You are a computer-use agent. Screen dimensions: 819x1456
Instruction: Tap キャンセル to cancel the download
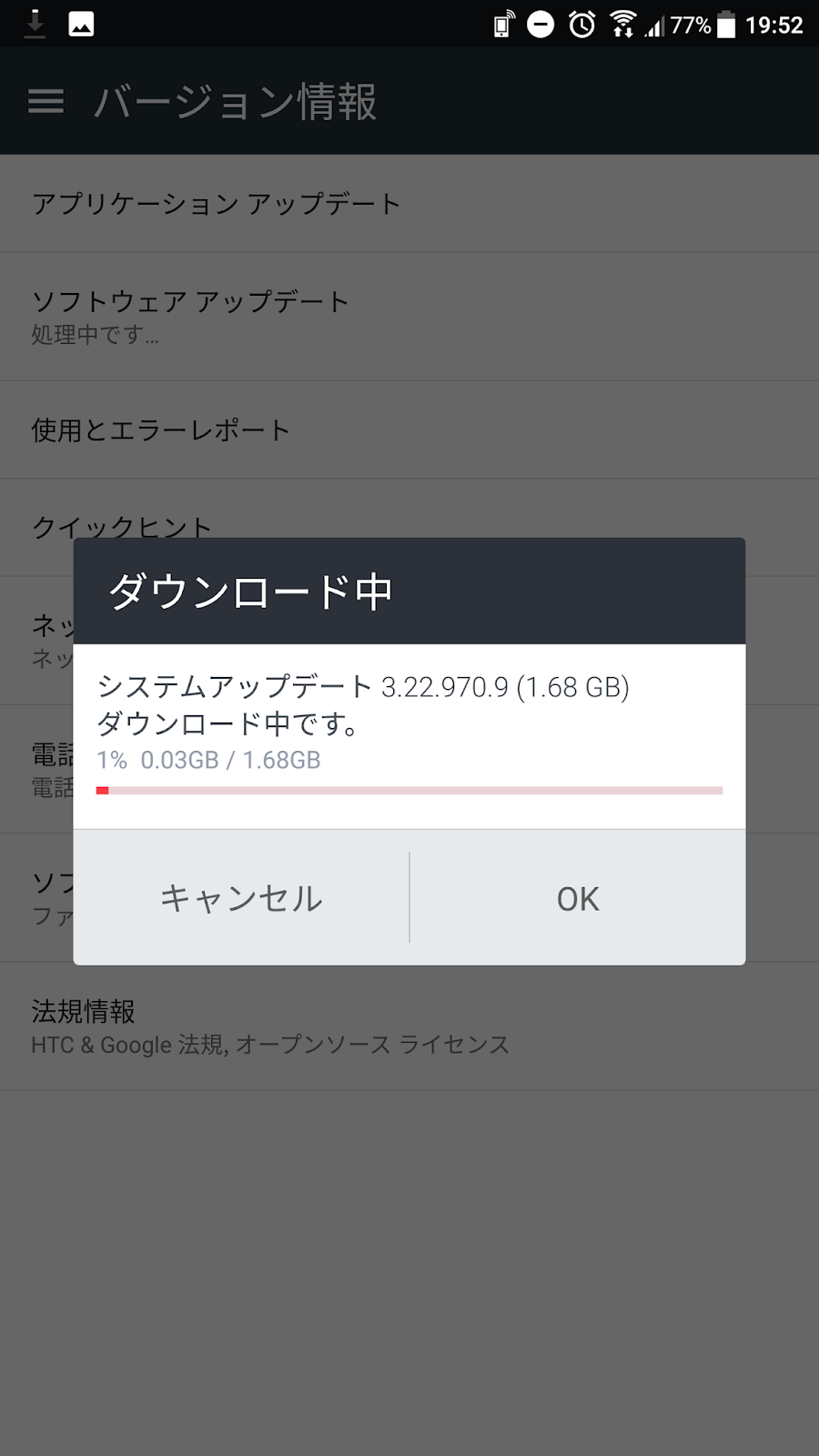click(x=241, y=898)
